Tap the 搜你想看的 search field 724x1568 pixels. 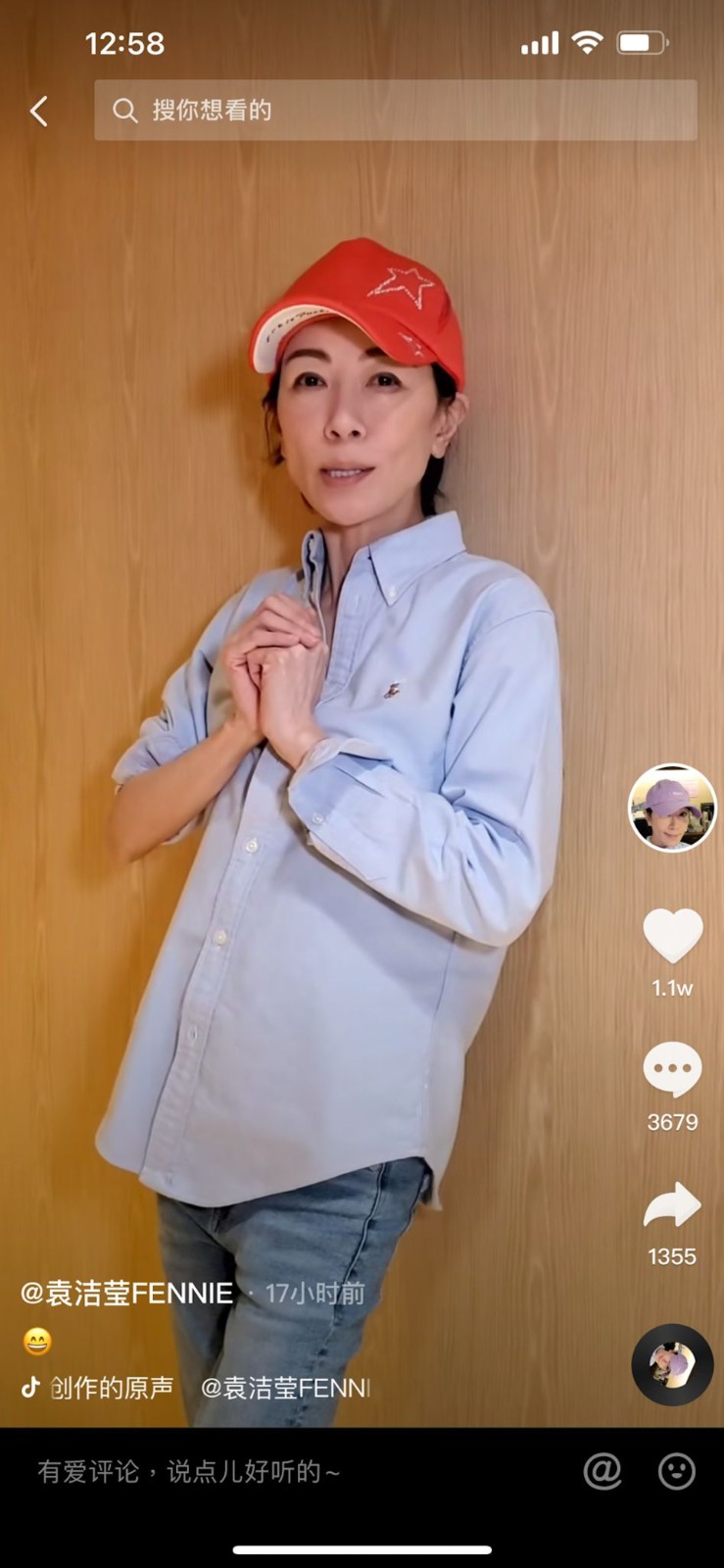click(395, 110)
